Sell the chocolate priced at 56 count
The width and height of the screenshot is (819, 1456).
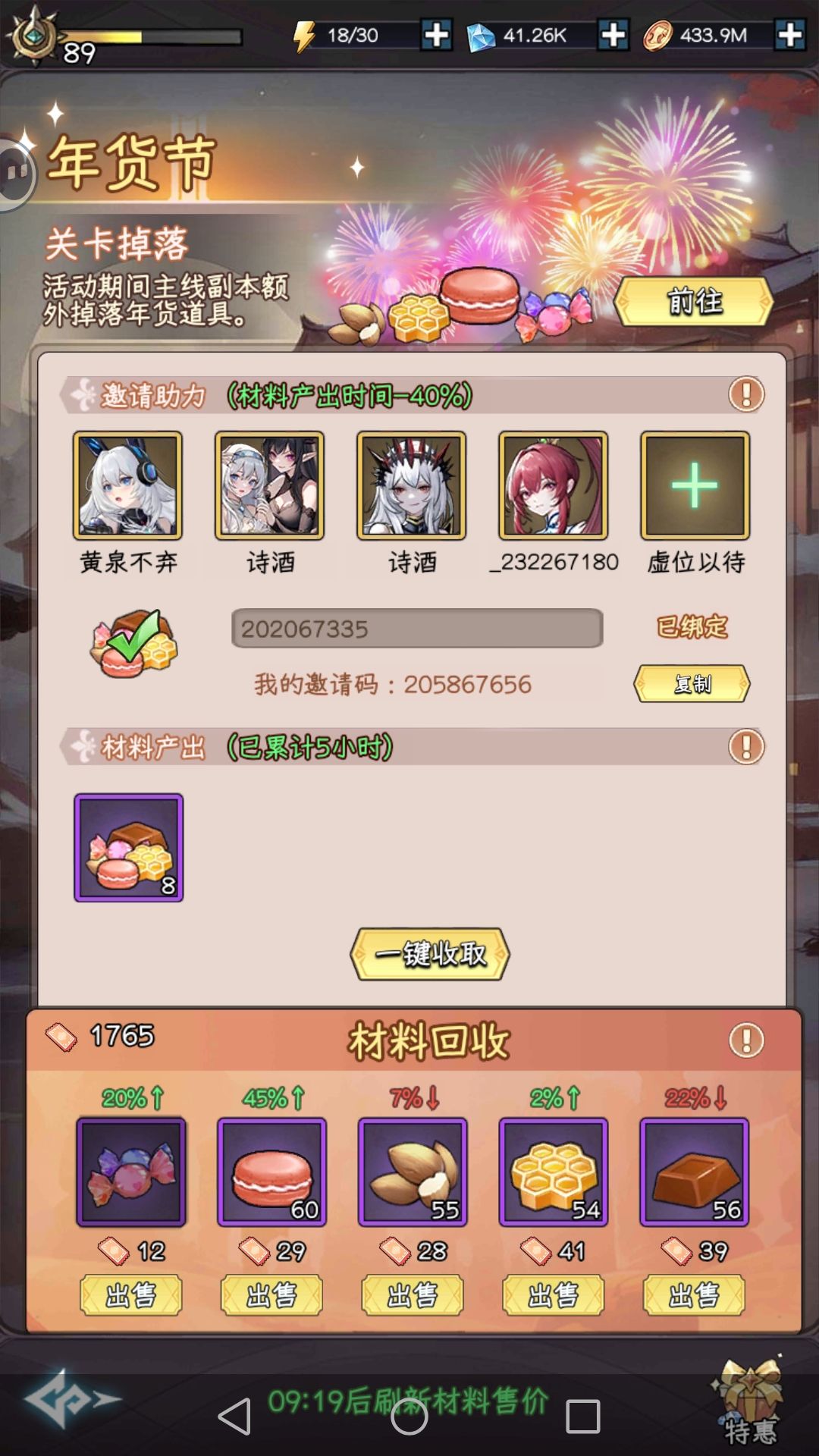pos(694,1295)
